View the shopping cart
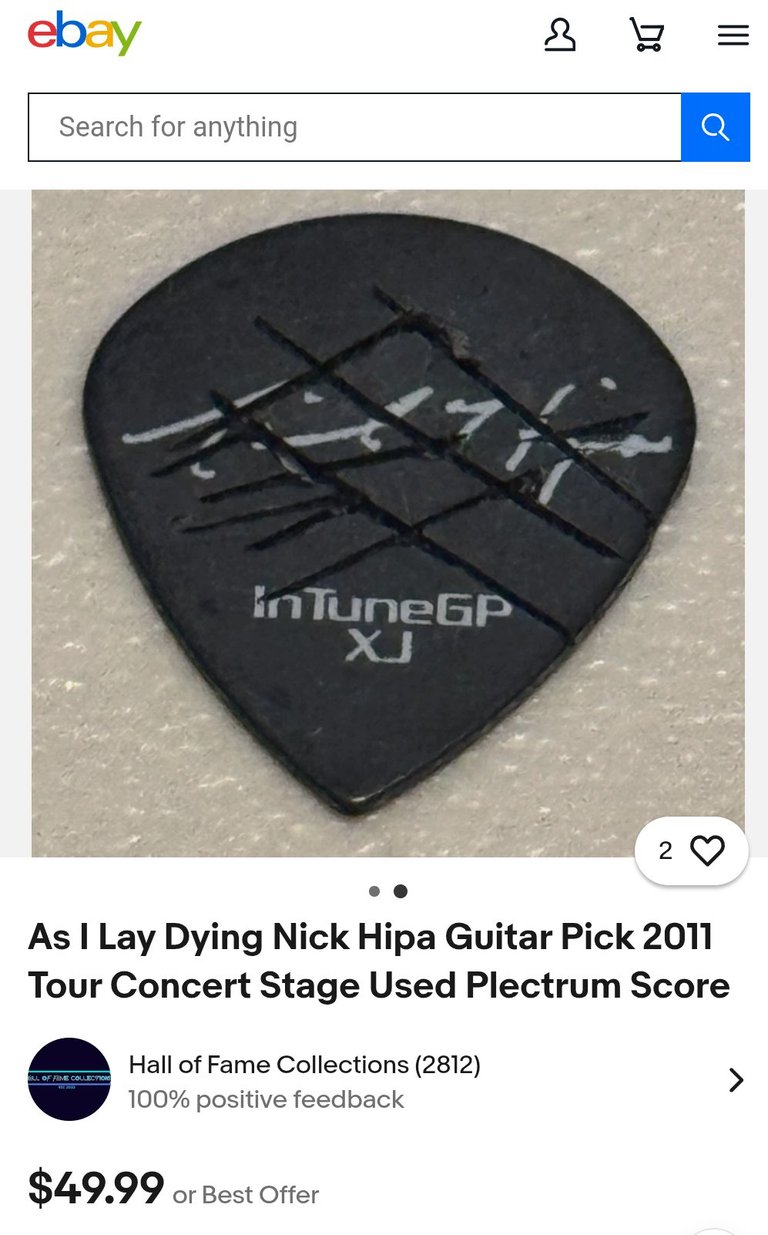768x1235 pixels. click(646, 35)
